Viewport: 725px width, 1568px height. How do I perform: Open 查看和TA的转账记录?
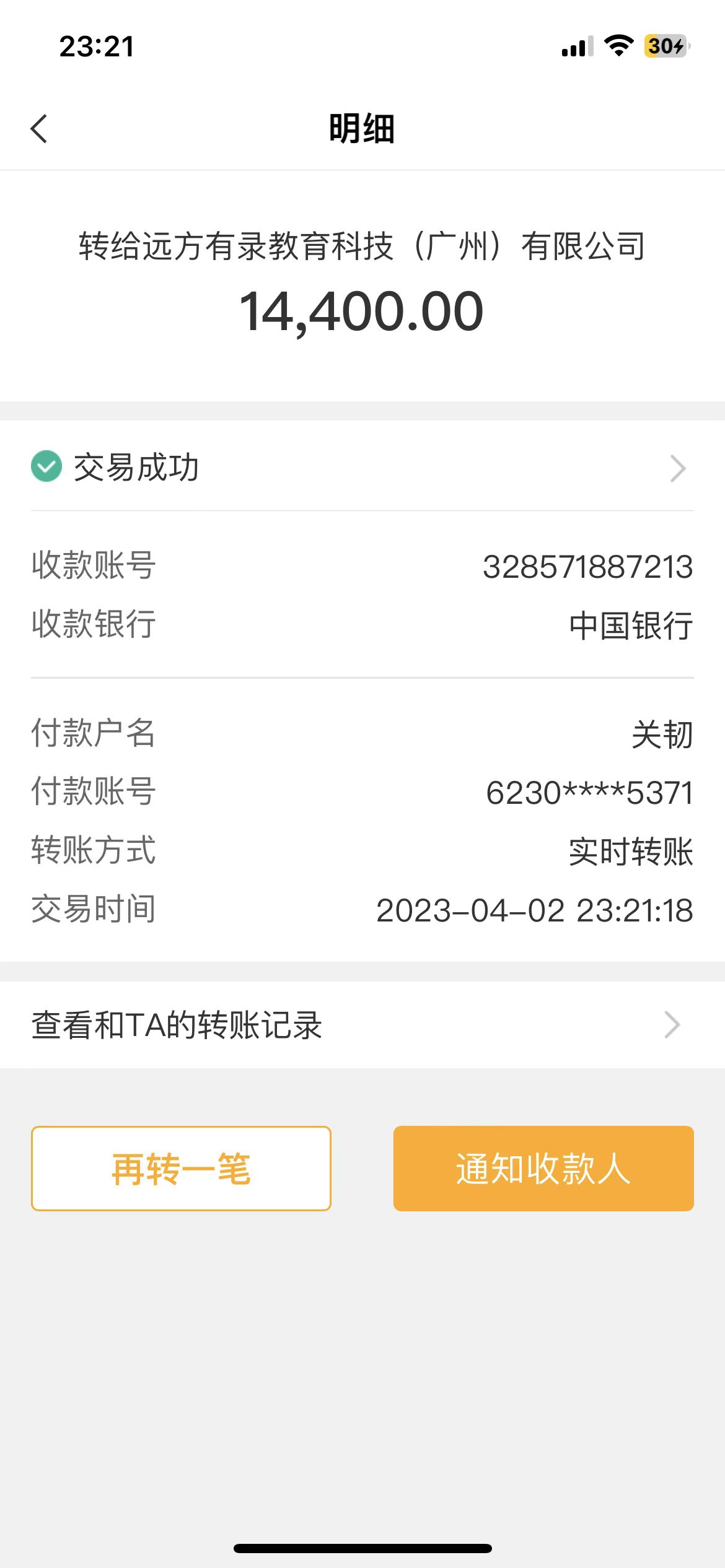(x=362, y=1025)
